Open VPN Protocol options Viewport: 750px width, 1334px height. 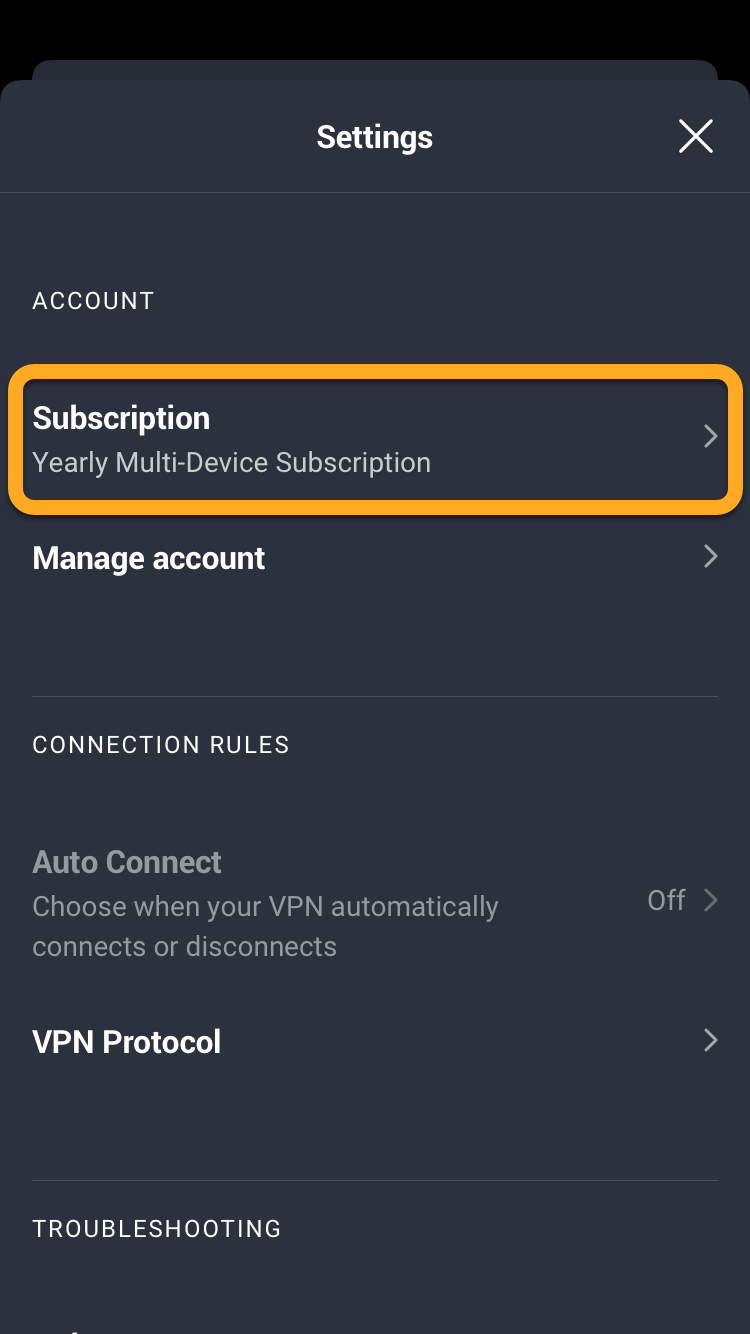(375, 1041)
